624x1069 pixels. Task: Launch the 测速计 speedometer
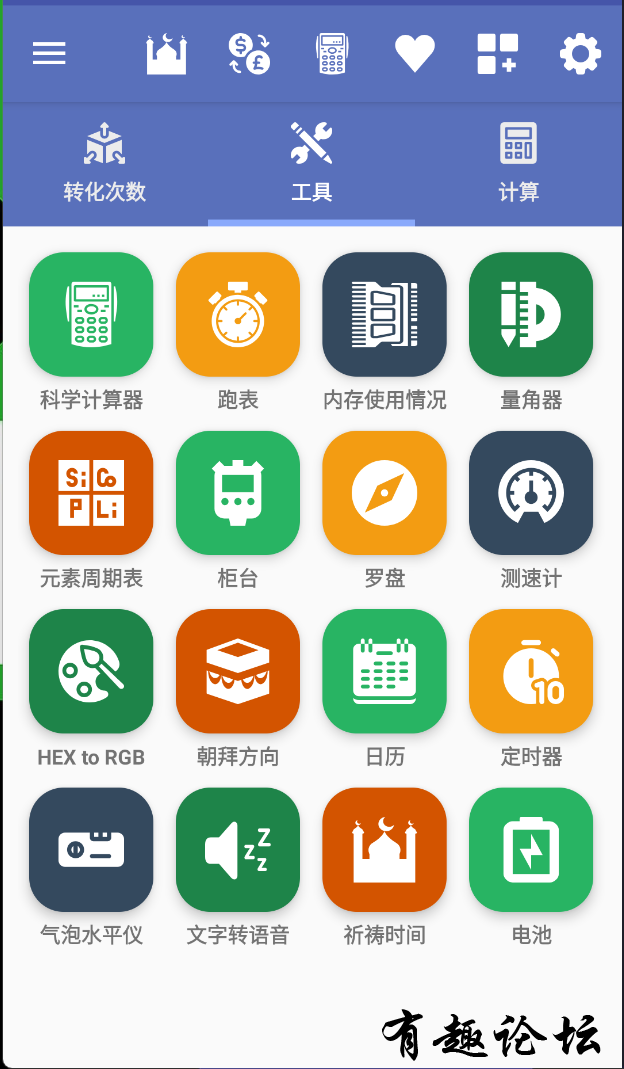click(531, 493)
